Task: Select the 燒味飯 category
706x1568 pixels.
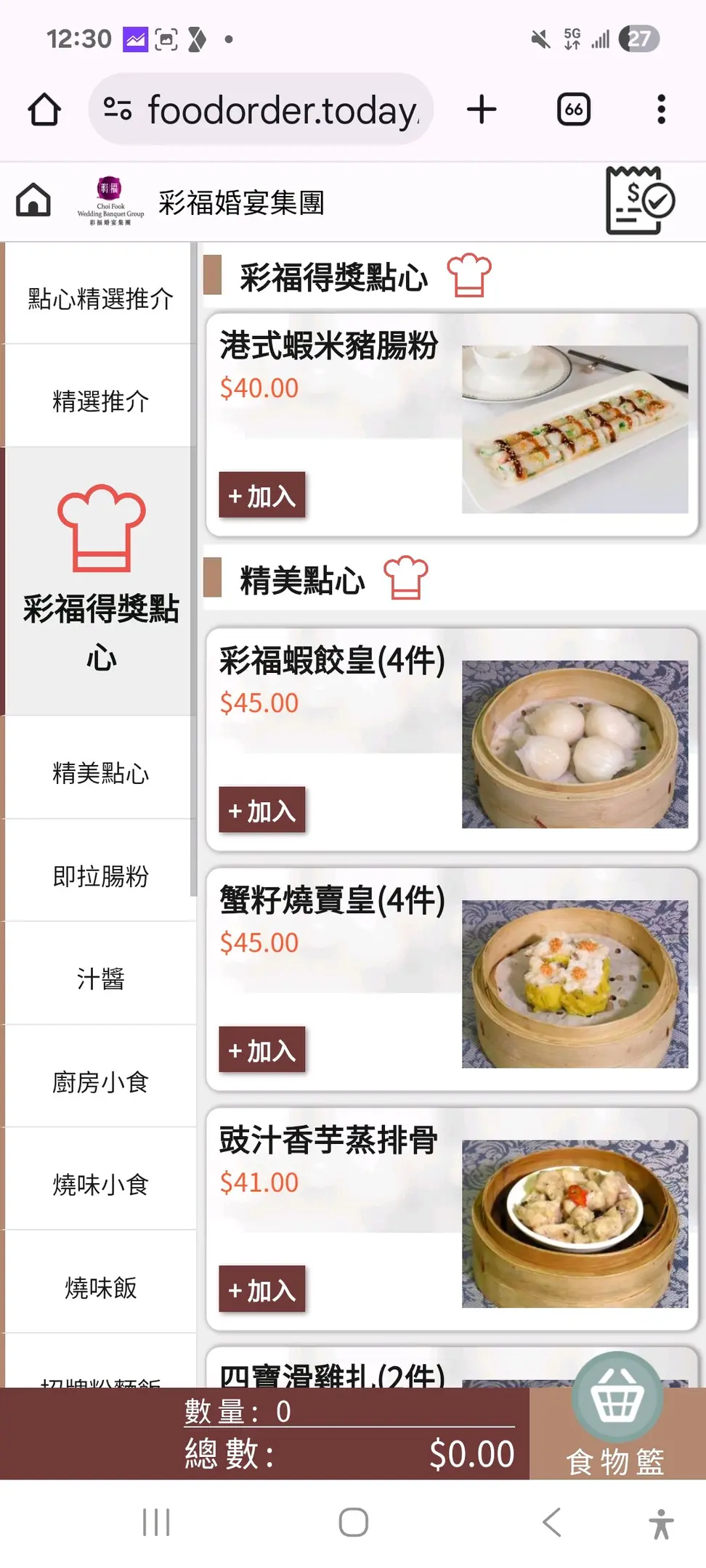Action: point(100,1287)
